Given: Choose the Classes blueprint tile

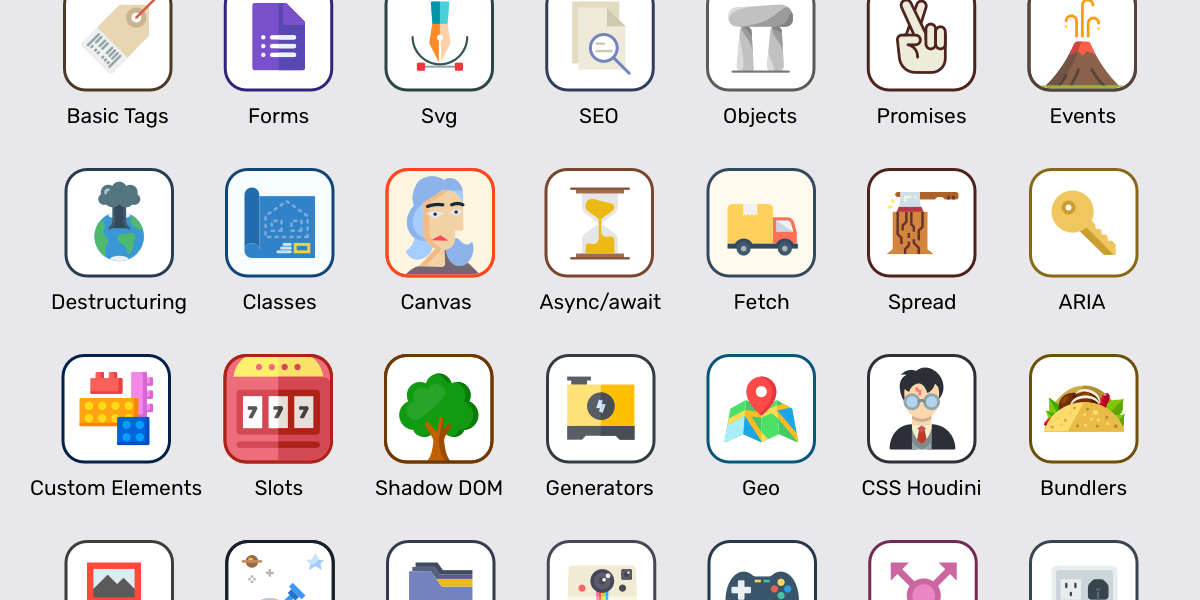Looking at the screenshot, I should pos(279,222).
